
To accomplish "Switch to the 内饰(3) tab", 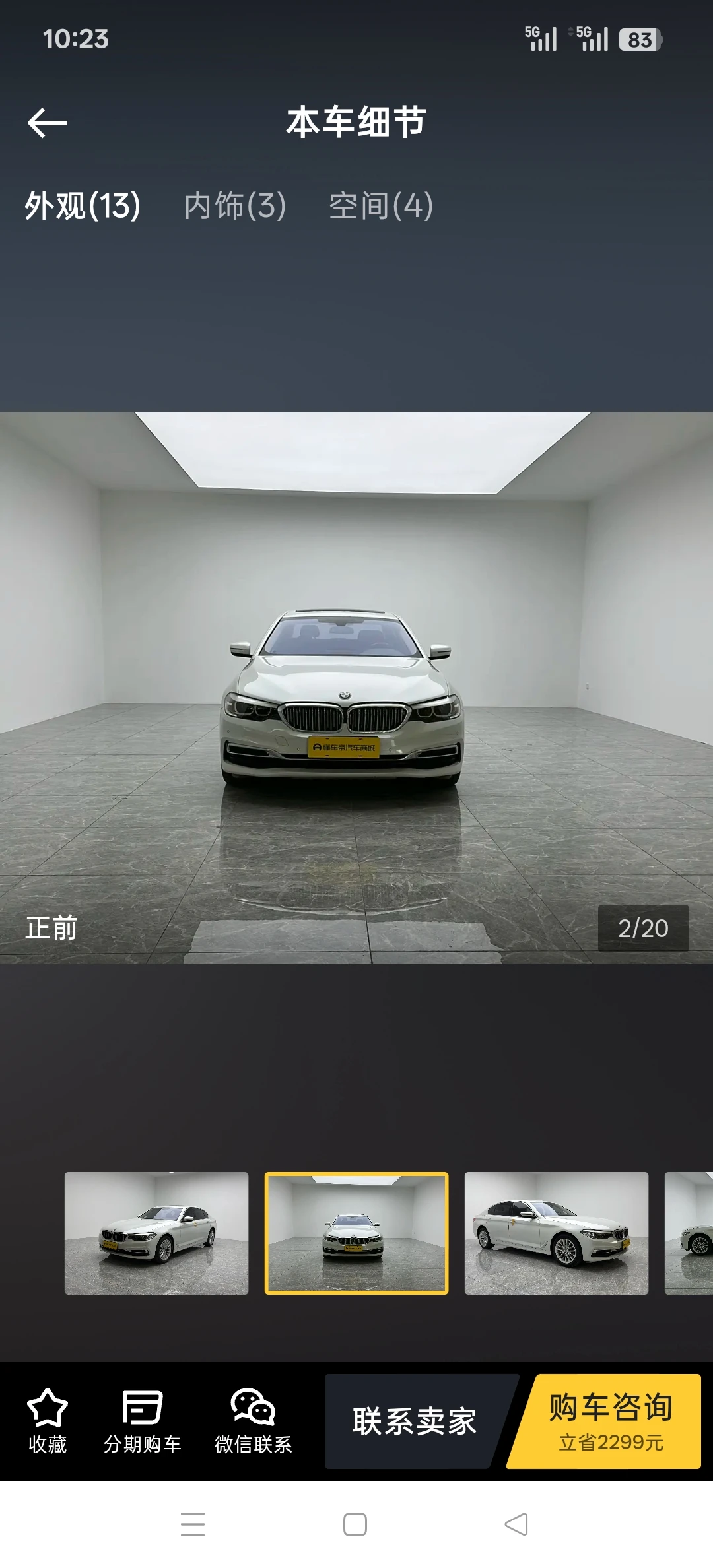I will (x=235, y=205).
